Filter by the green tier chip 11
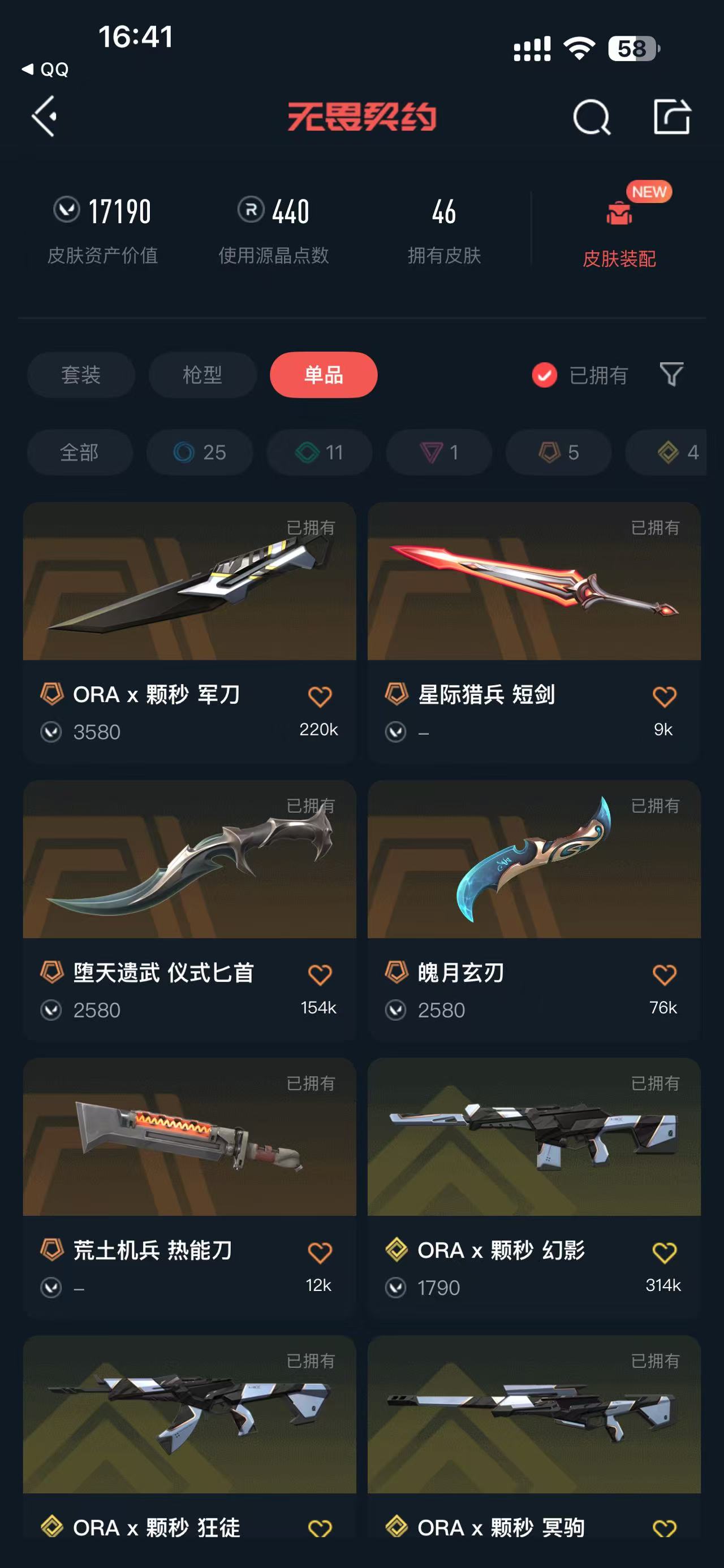 pyautogui.click(x=319, y=452)
